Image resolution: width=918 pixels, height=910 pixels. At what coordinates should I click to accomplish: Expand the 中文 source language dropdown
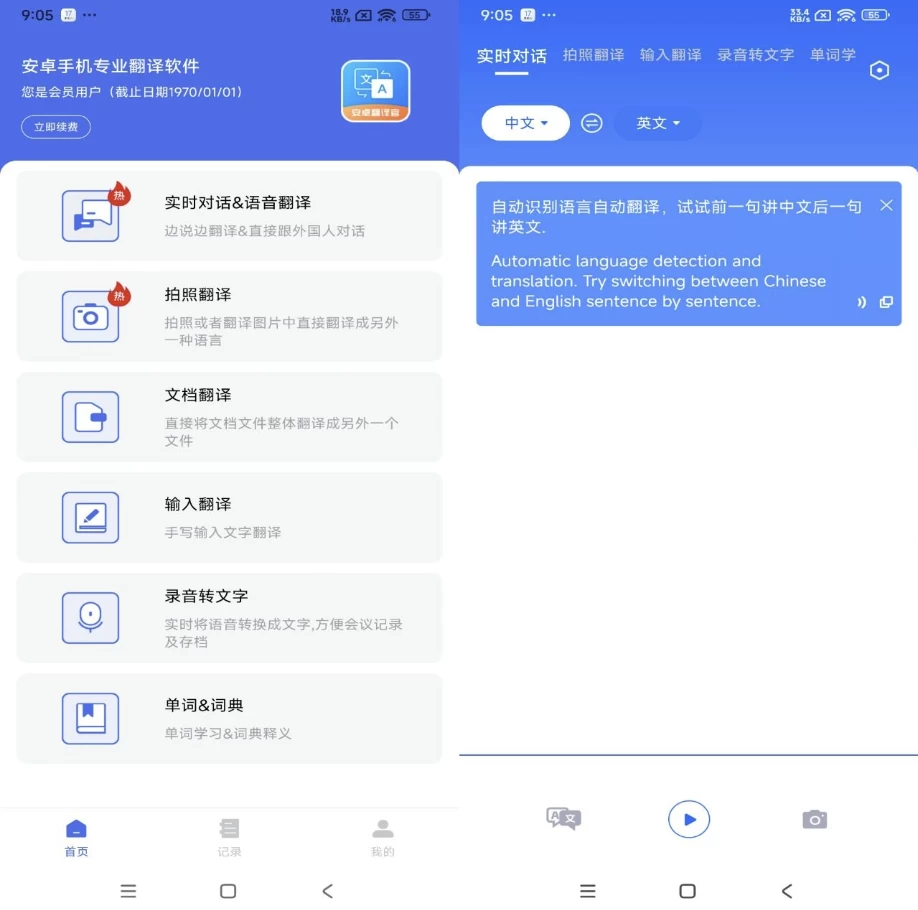526,123
